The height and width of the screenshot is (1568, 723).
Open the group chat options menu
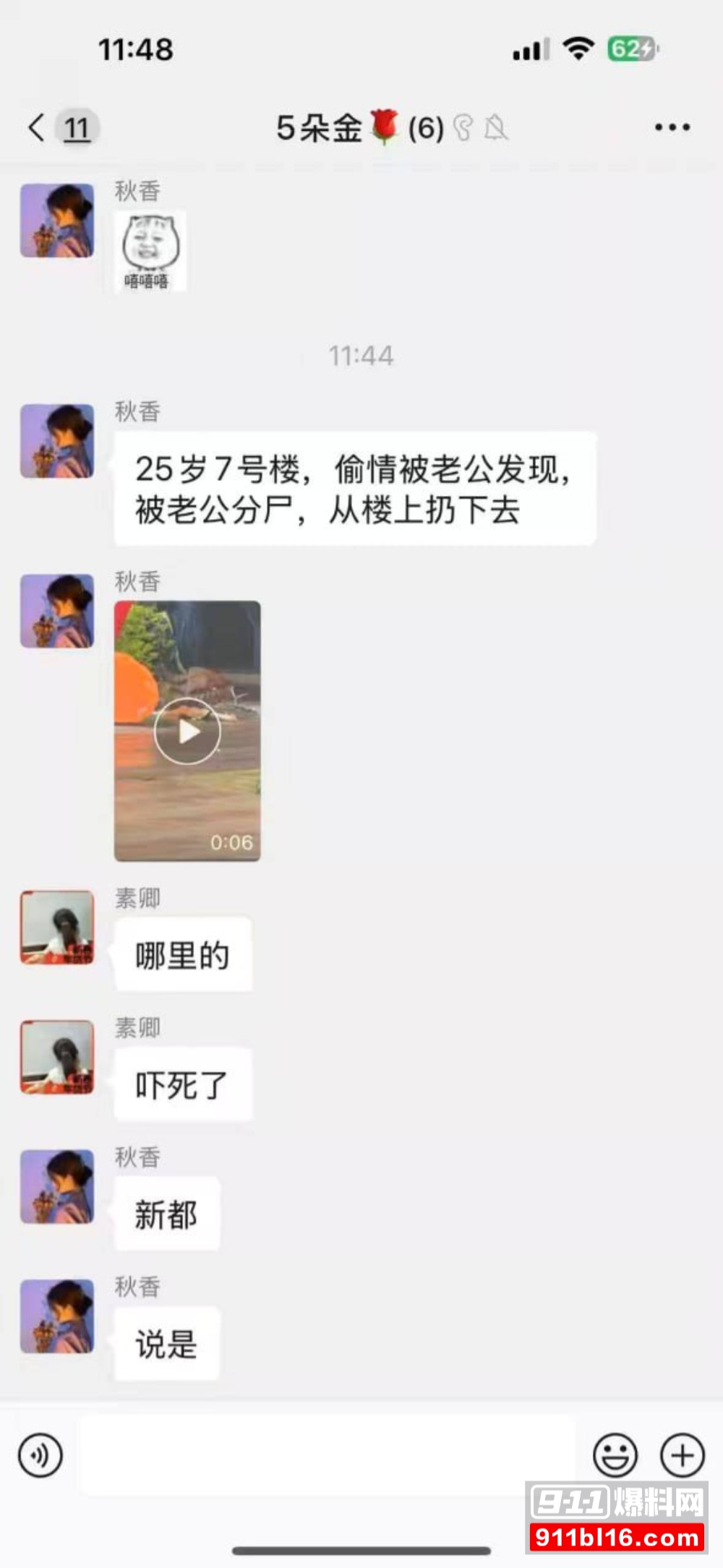point(672,128)
